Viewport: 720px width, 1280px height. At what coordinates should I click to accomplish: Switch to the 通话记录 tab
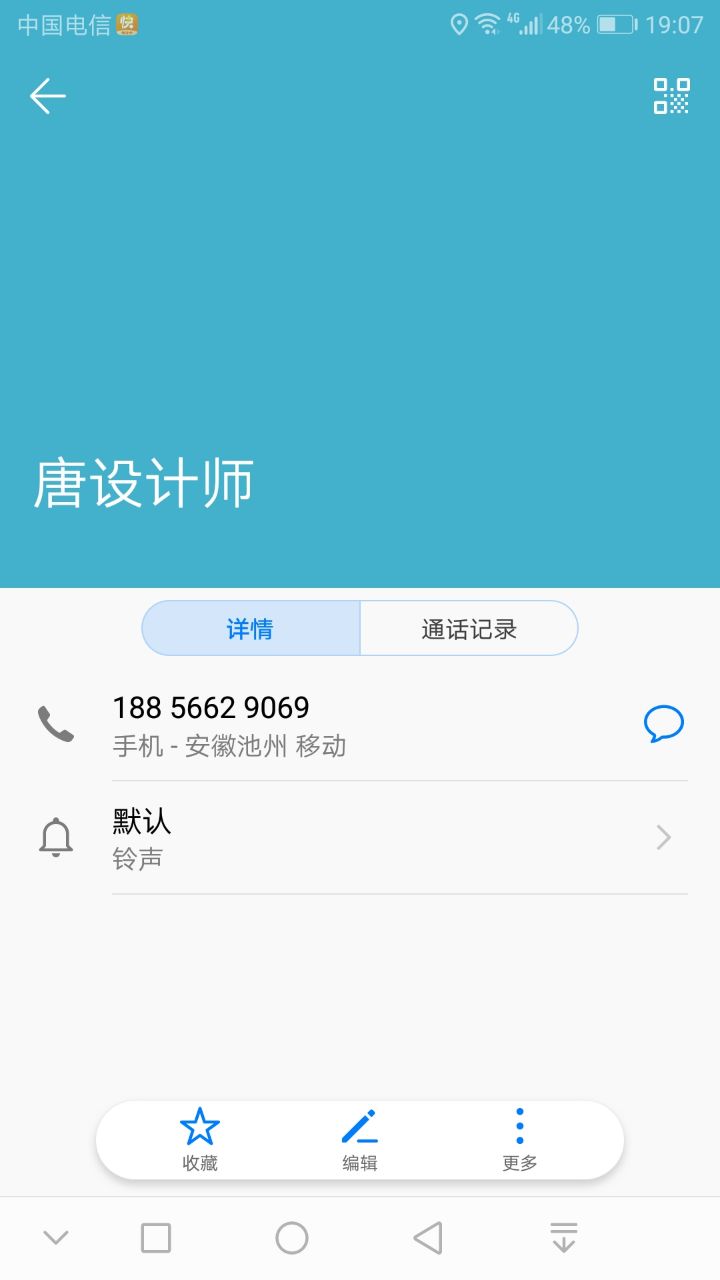(468, 629)
